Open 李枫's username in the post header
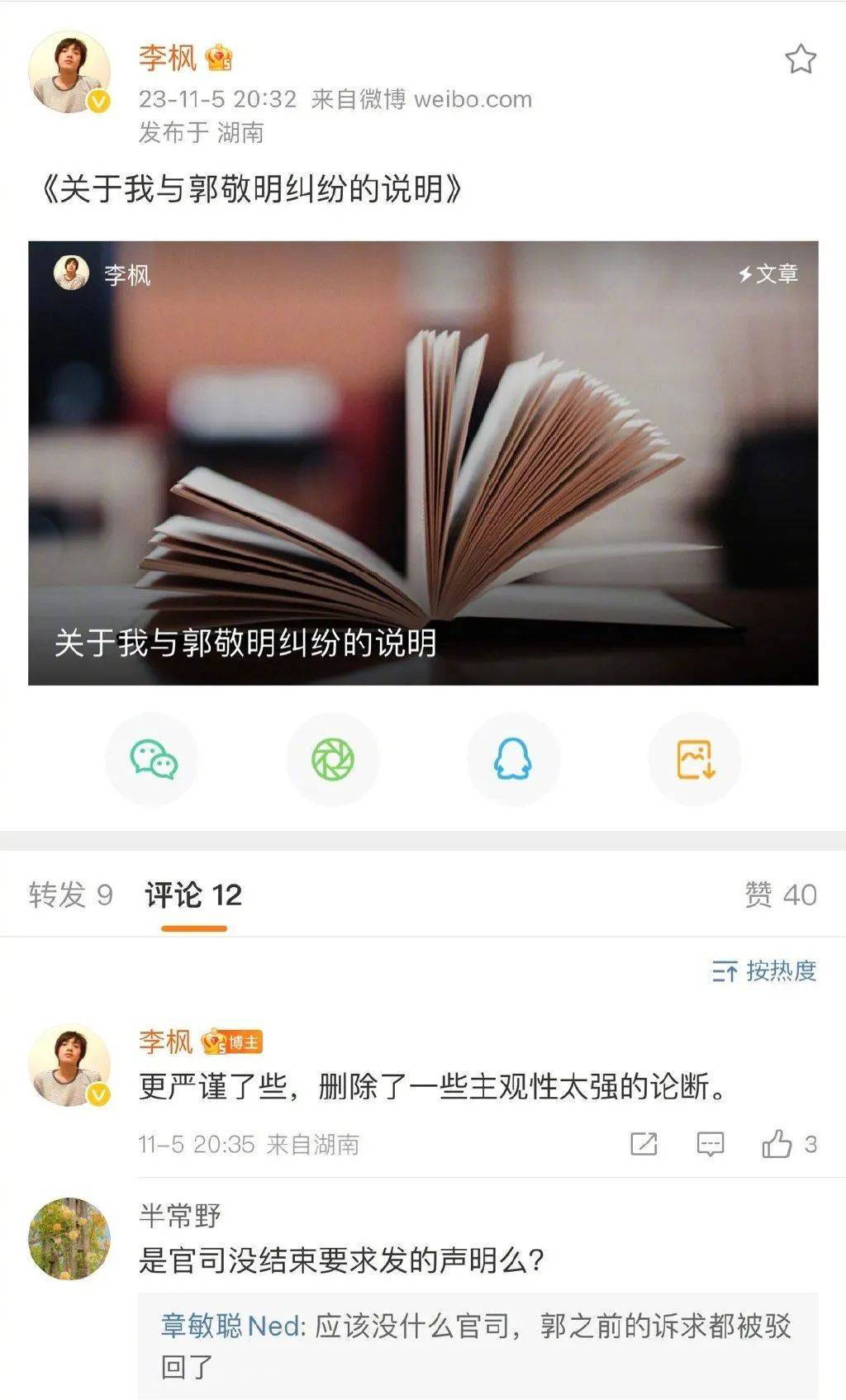 coord(168,58)
